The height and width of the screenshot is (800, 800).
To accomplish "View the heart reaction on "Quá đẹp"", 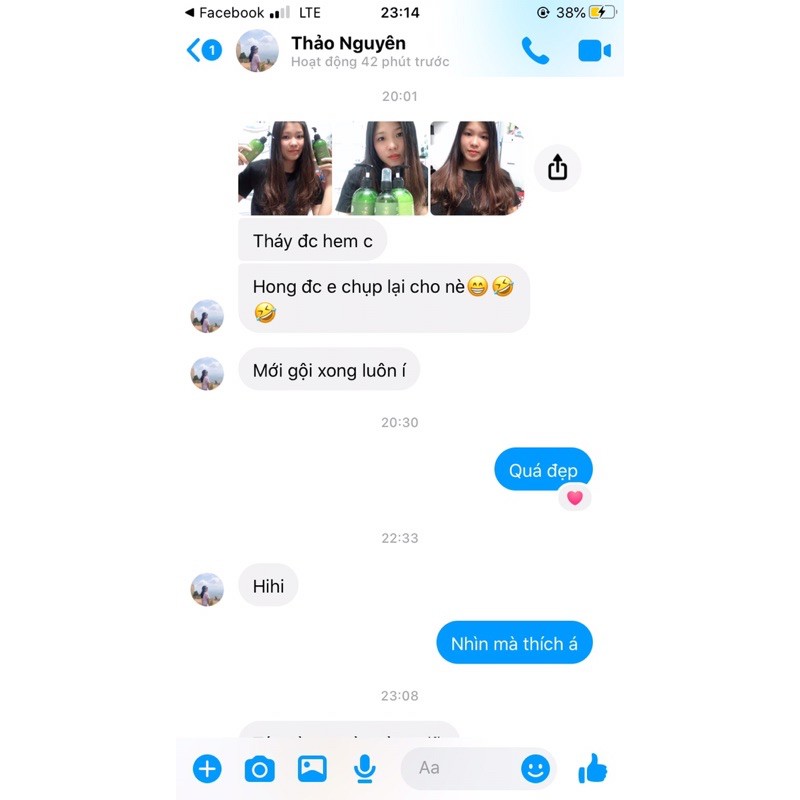I will [574, 497].
